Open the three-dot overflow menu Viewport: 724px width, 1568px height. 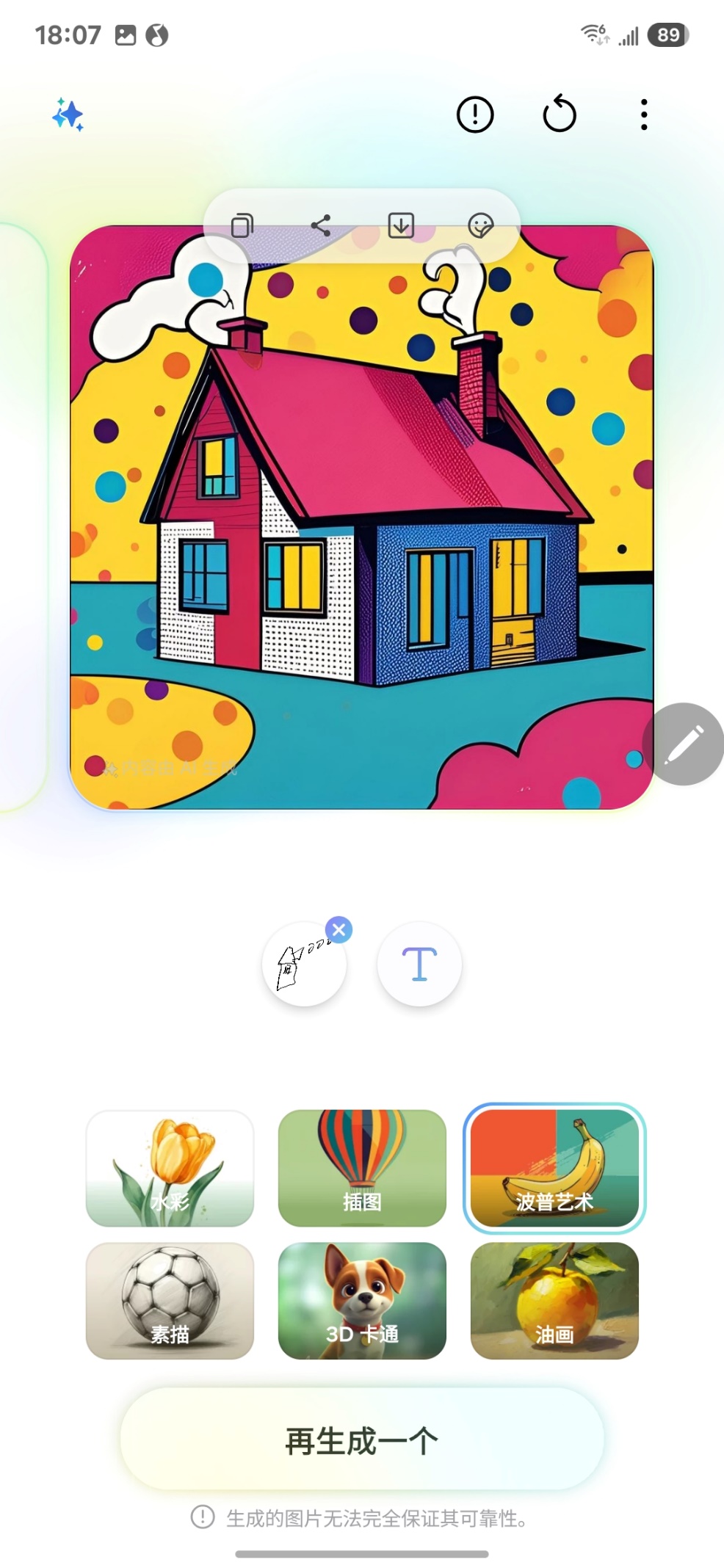[x=644, y=115]
